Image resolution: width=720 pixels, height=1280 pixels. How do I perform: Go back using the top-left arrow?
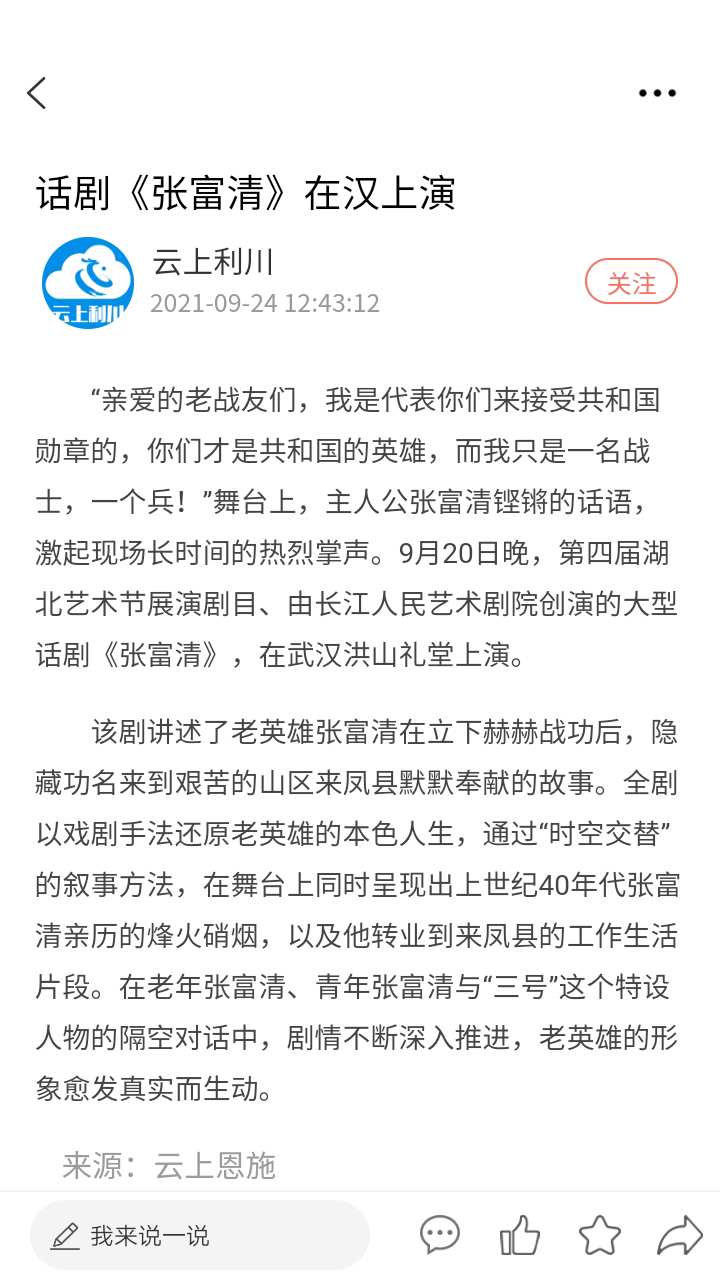[37, 93]
